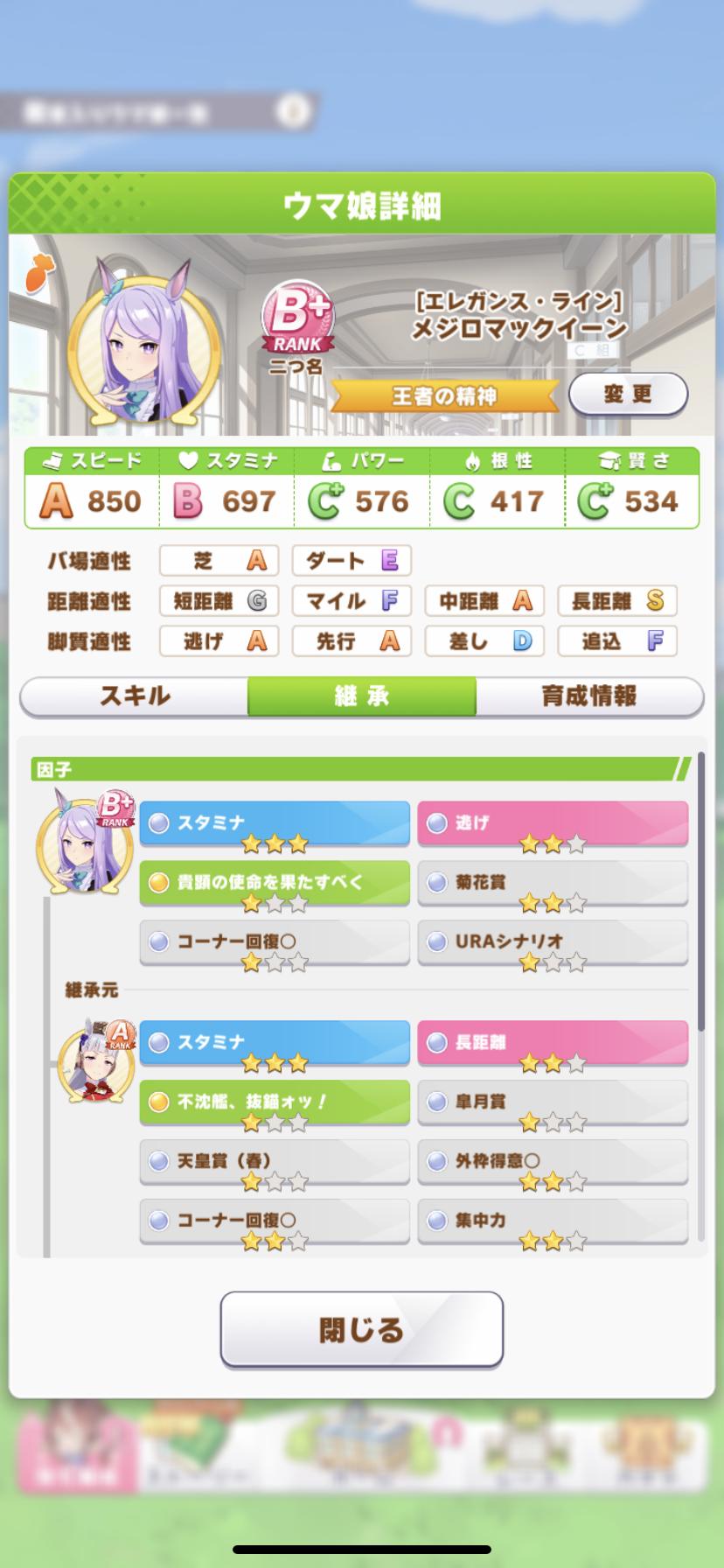Tap the inheritance source character portrait

coord(96,1060)
